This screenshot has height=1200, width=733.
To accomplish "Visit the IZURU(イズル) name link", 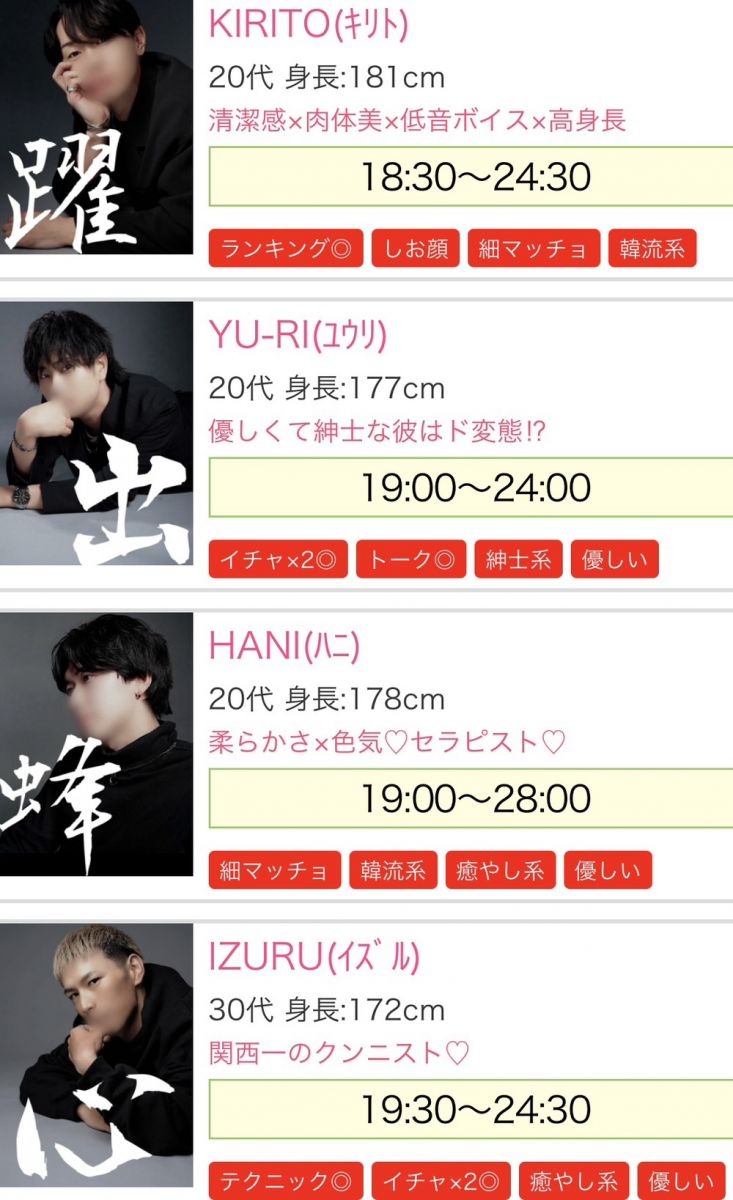I will pos(314,958).
